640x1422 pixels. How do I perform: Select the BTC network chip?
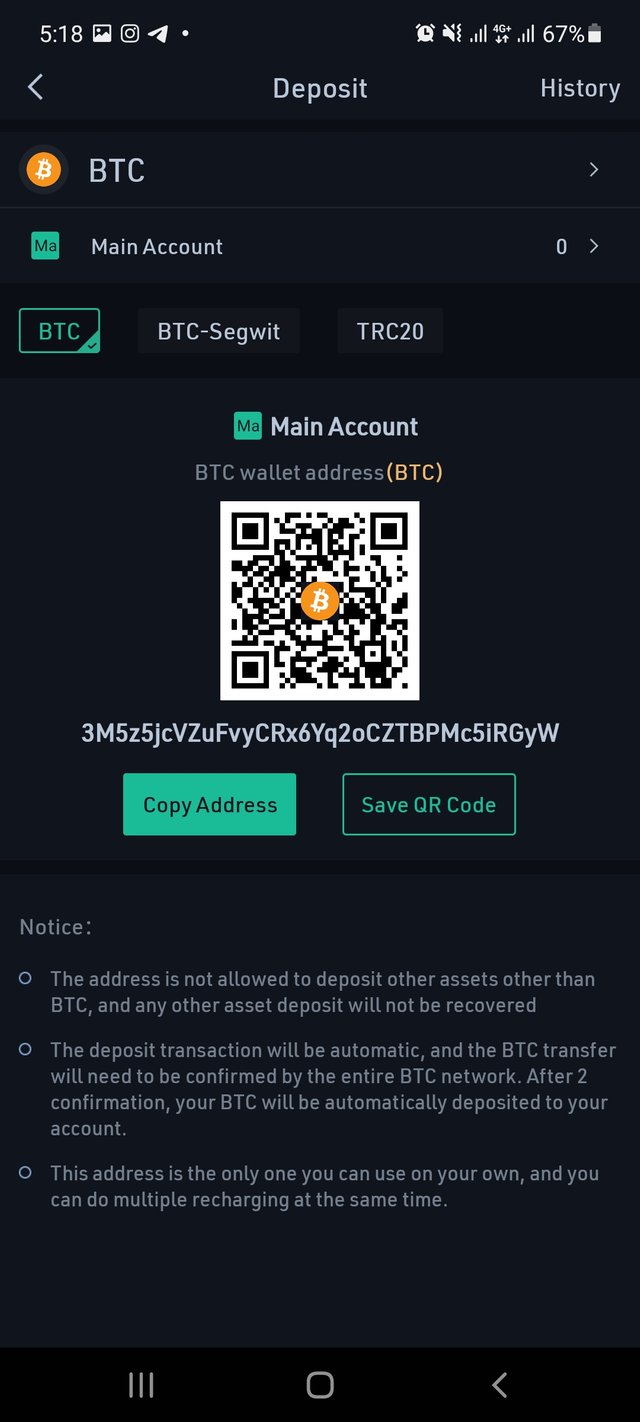pyautogui.click(x=60, y=331)
